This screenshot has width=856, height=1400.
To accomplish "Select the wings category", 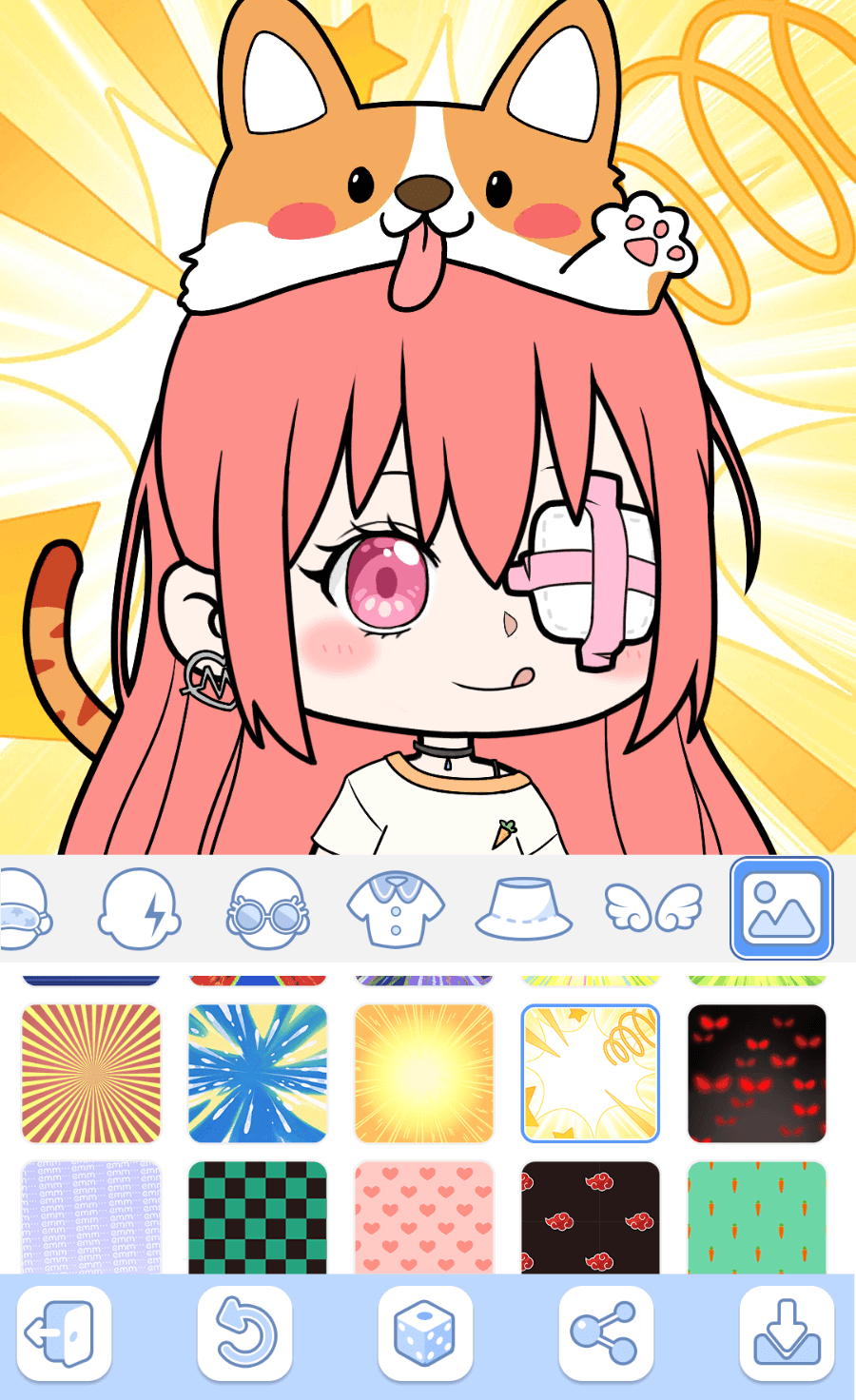I will pos(653,909).
